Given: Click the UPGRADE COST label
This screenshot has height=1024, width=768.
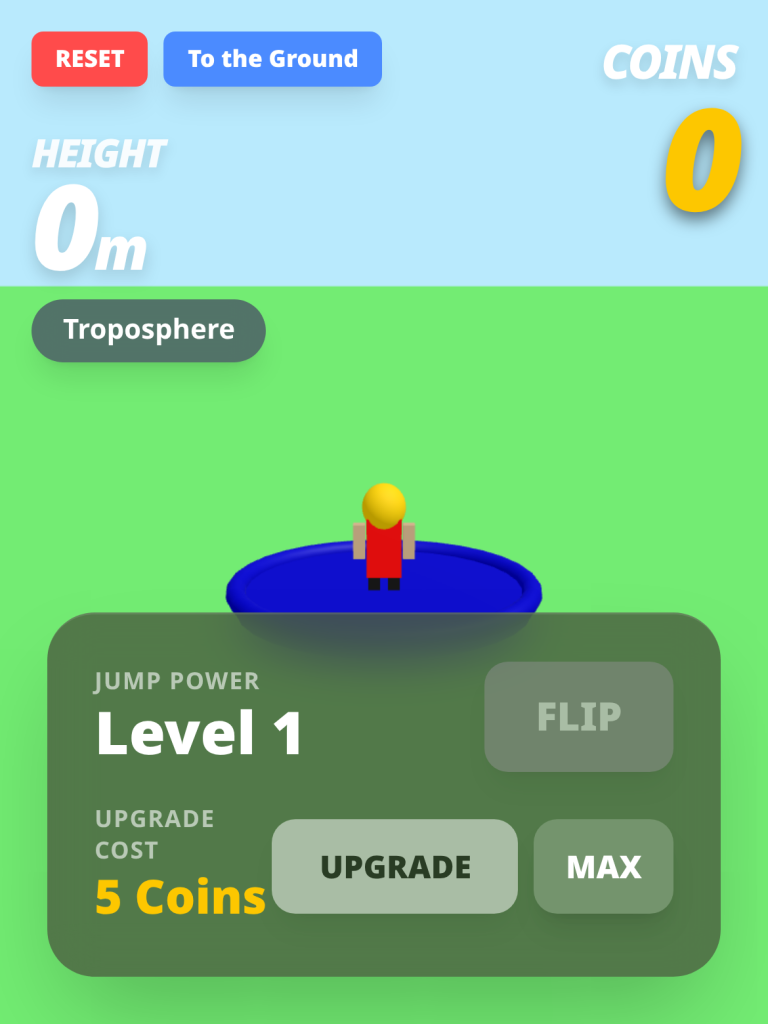Looking at the screenshot, I should (153, 831).
